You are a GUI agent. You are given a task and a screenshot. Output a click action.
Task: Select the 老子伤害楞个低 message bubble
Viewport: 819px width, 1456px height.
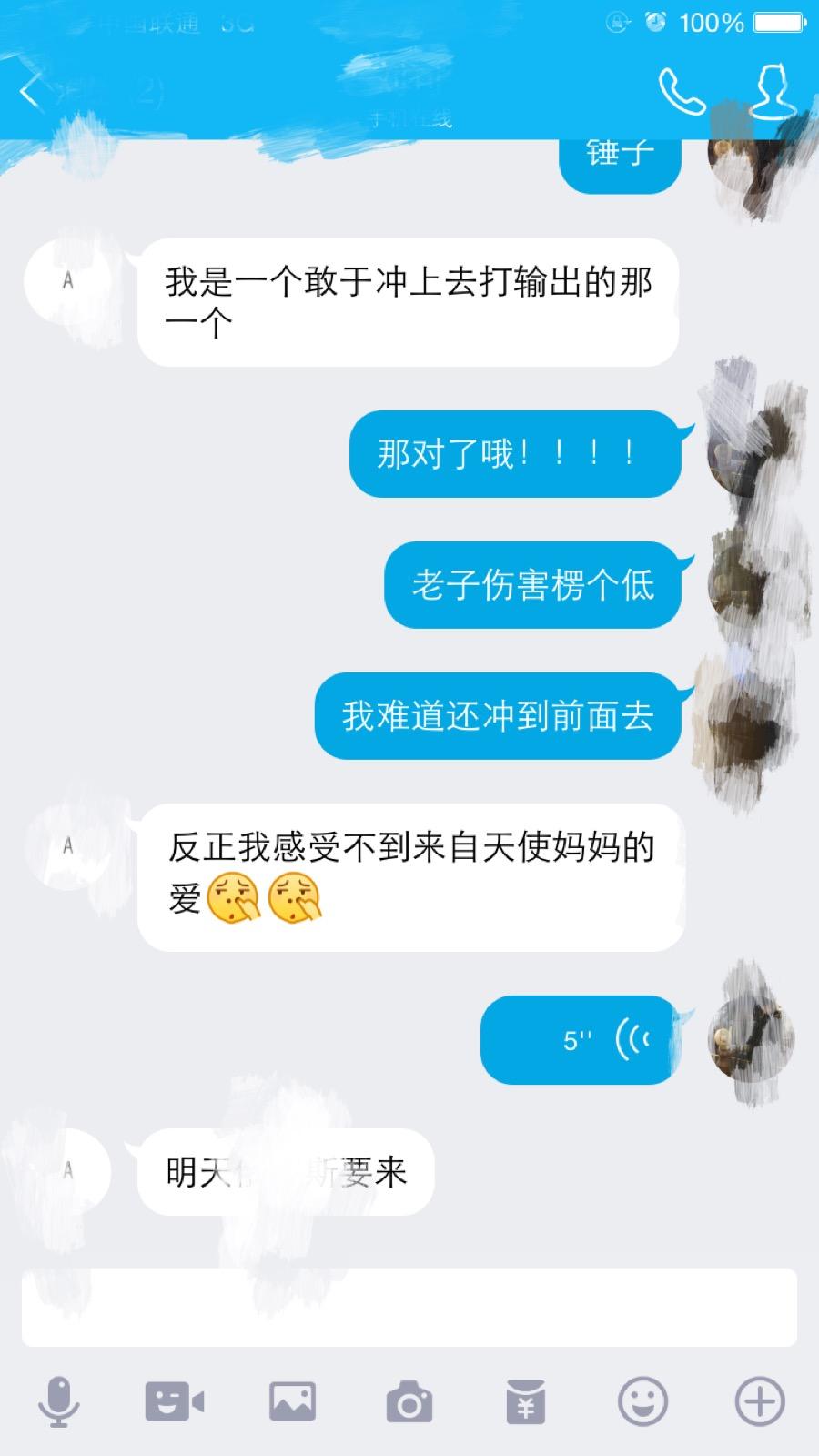pos(531,585)
